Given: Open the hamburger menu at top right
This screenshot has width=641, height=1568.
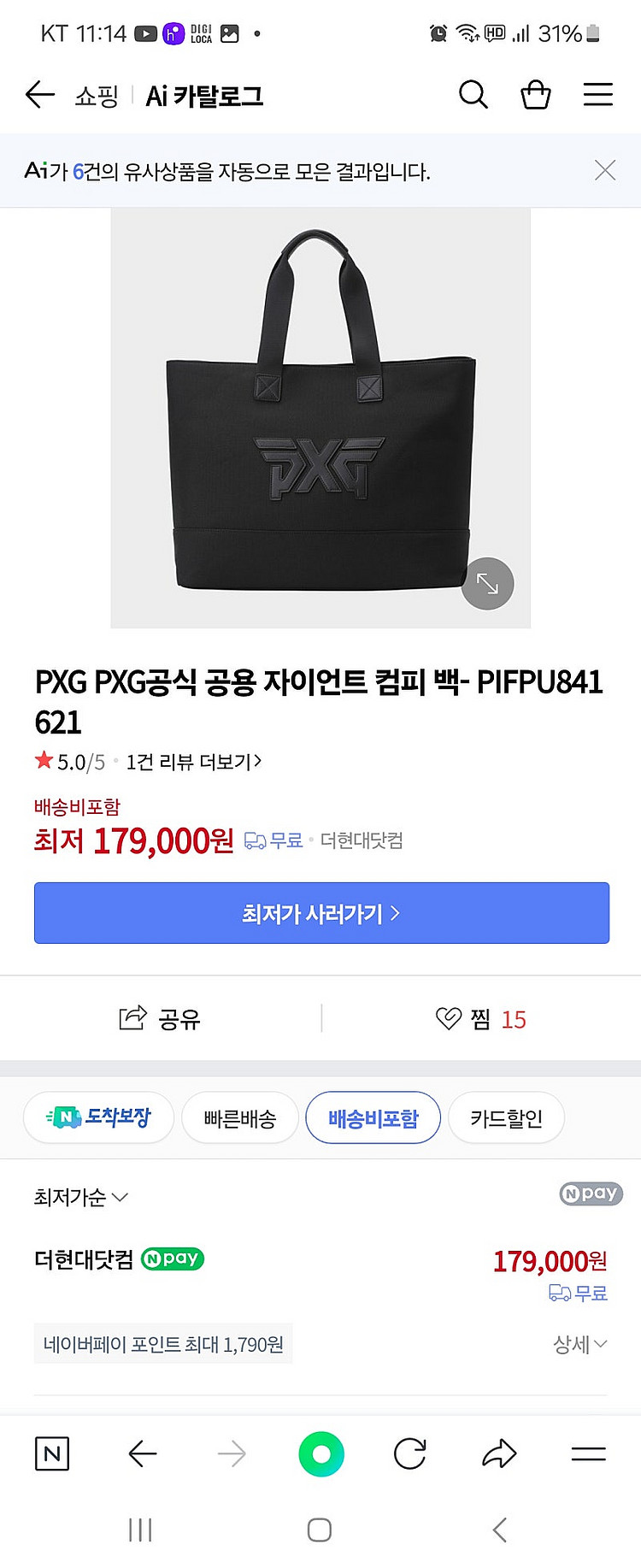Looking at the screenshot, I should click(x=597, y=95).
